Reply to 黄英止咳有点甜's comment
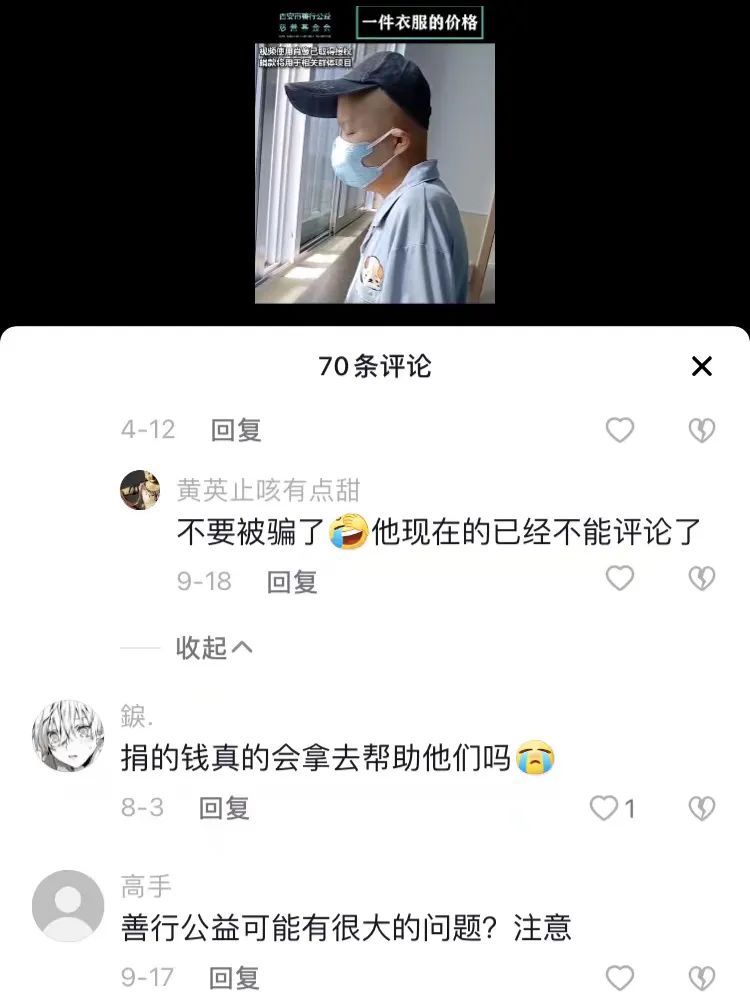This screenshot has width=750, height=1006. 292,581
